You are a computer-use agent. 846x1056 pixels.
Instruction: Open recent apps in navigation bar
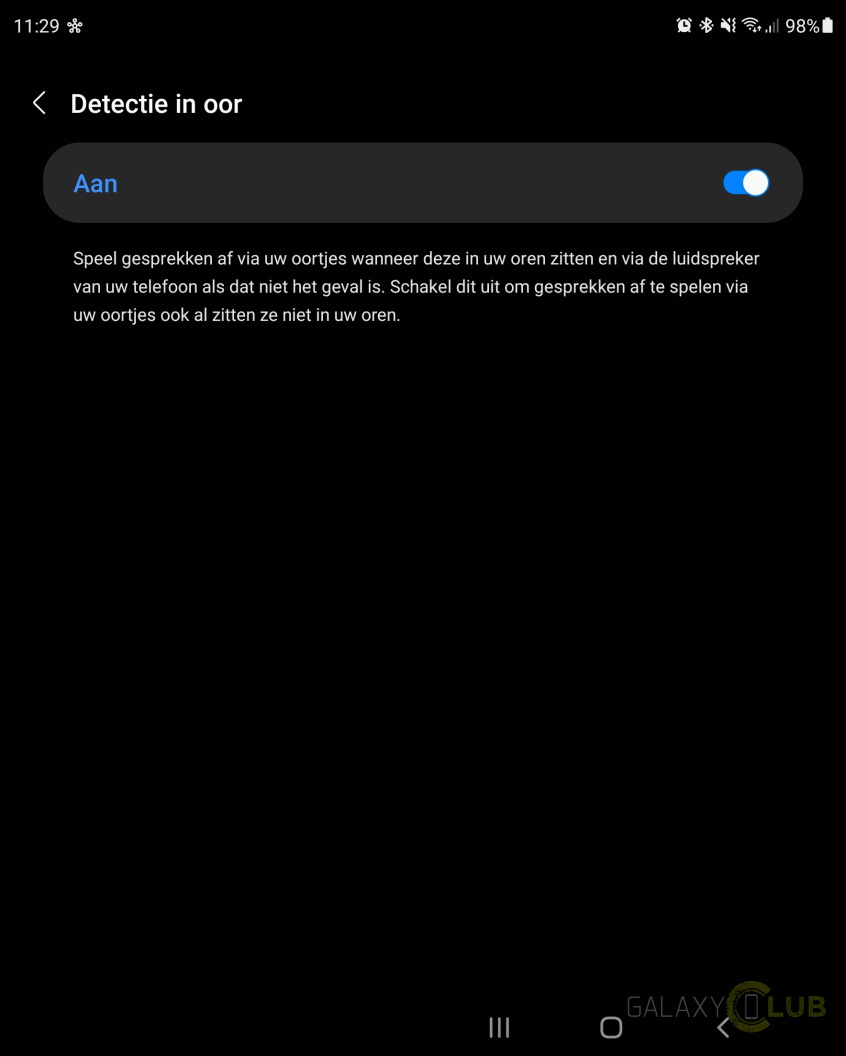coord(499,1027)
